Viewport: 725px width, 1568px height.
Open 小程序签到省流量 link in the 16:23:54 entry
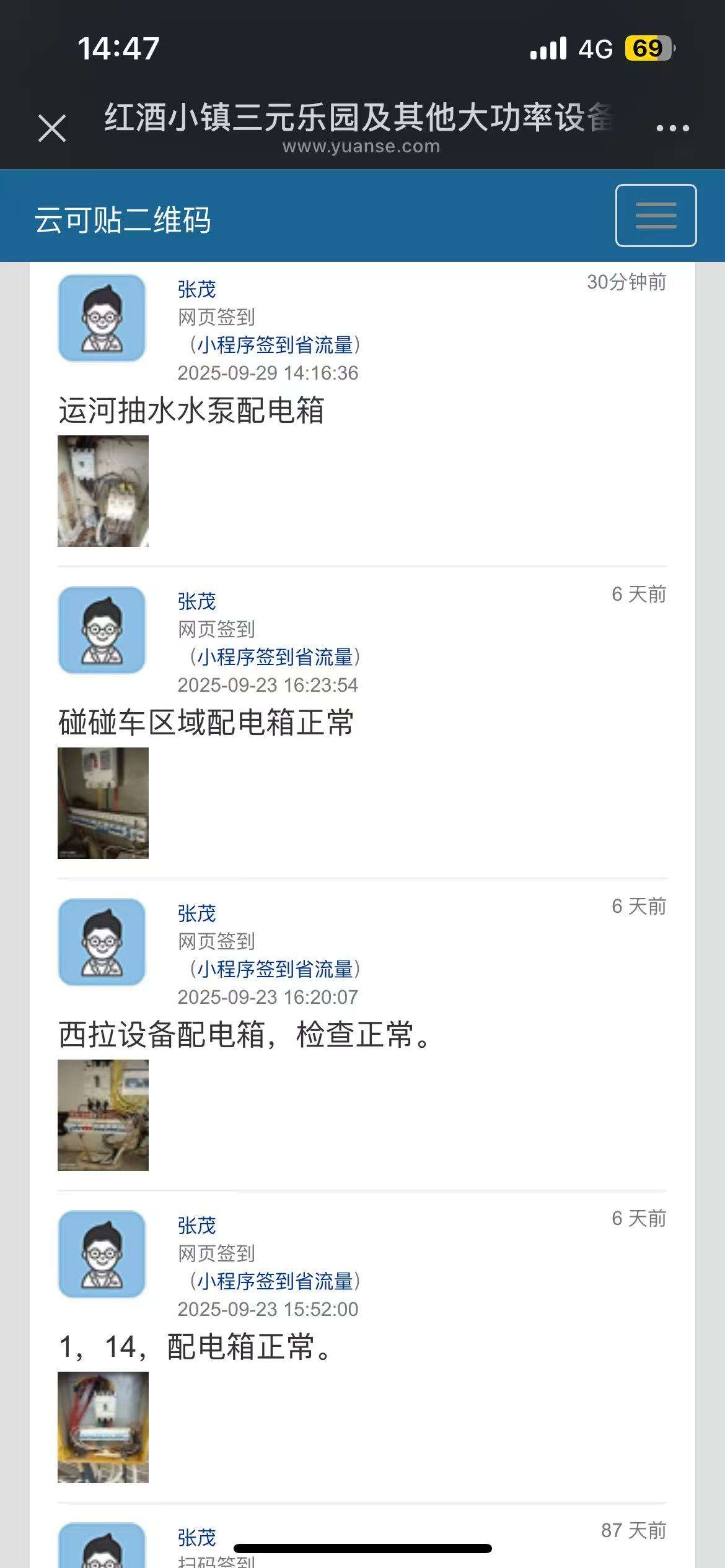pyautogui.click(x=275, y=657)
